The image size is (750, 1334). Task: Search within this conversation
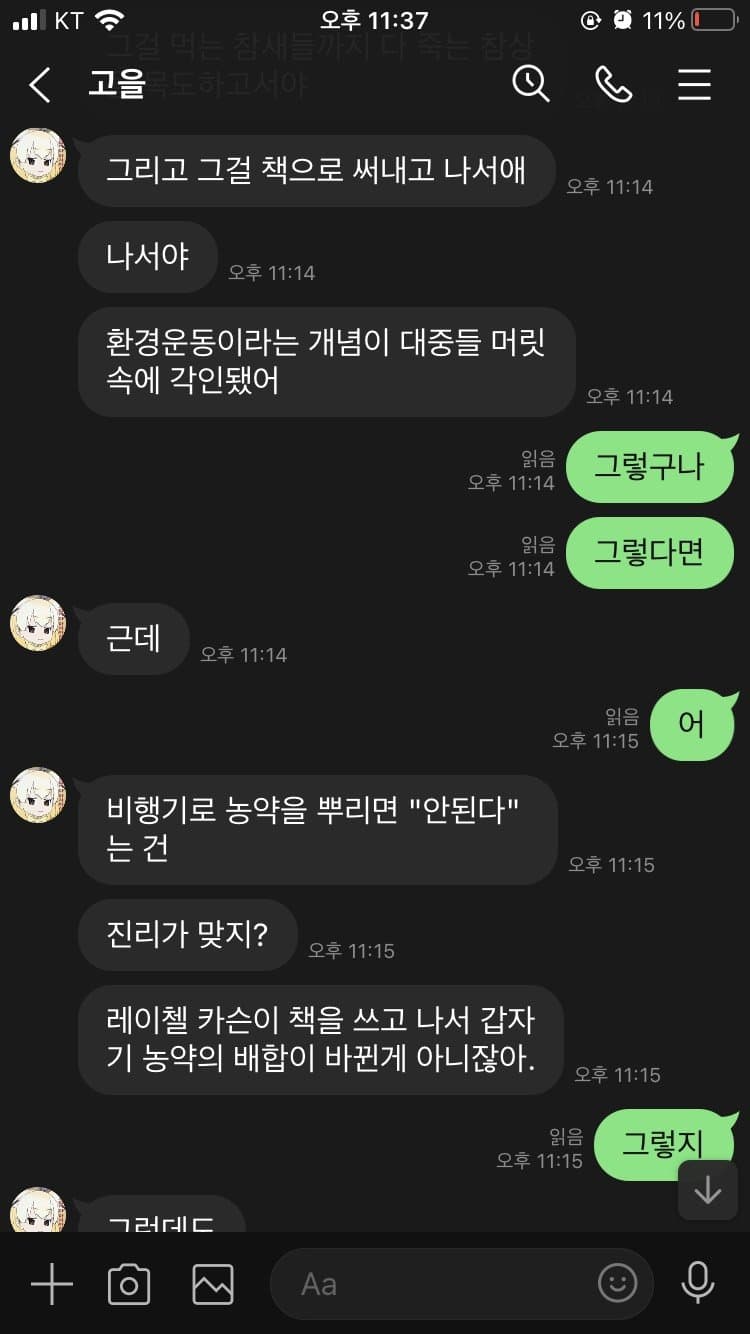point(531,84)
